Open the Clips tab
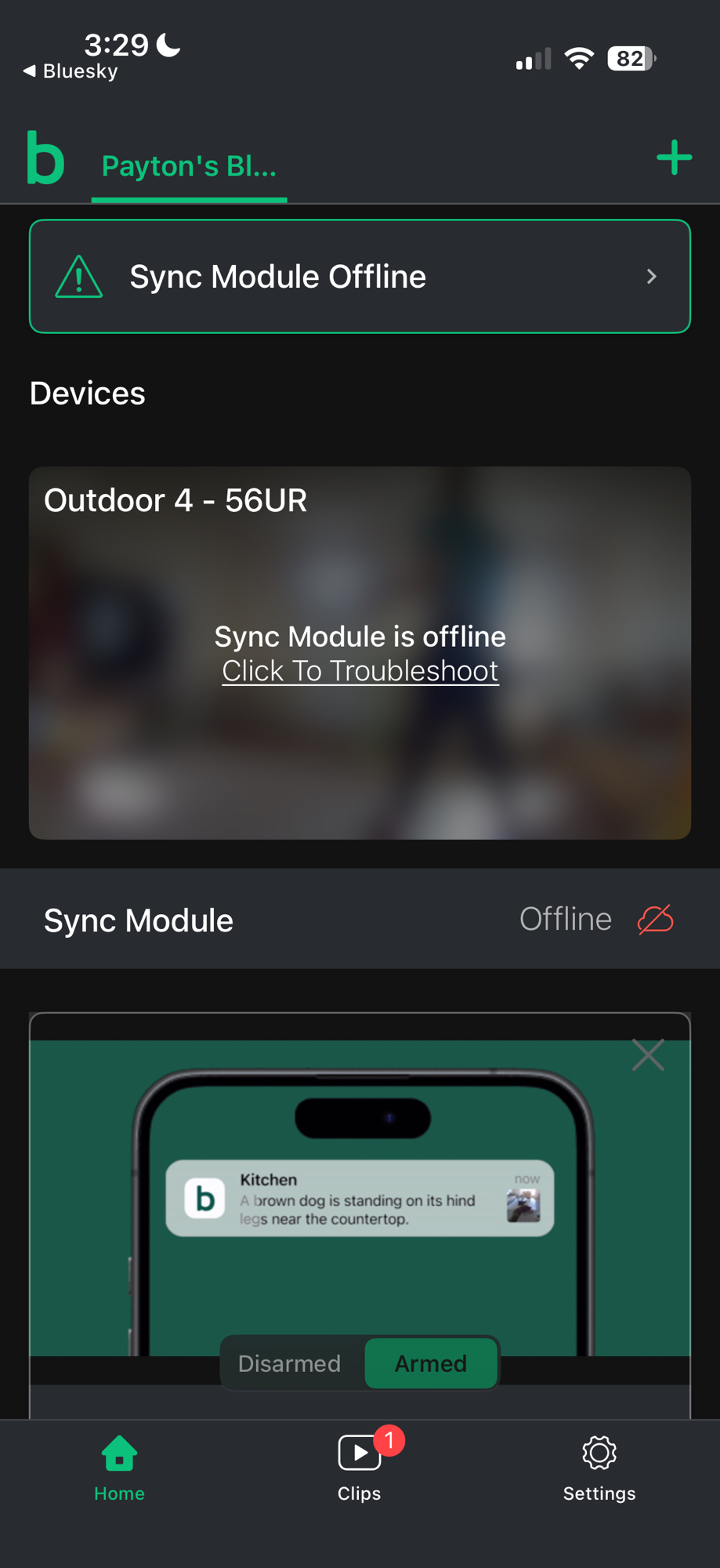Screen dimensions: 720x1568 (x=360, y=1468)
